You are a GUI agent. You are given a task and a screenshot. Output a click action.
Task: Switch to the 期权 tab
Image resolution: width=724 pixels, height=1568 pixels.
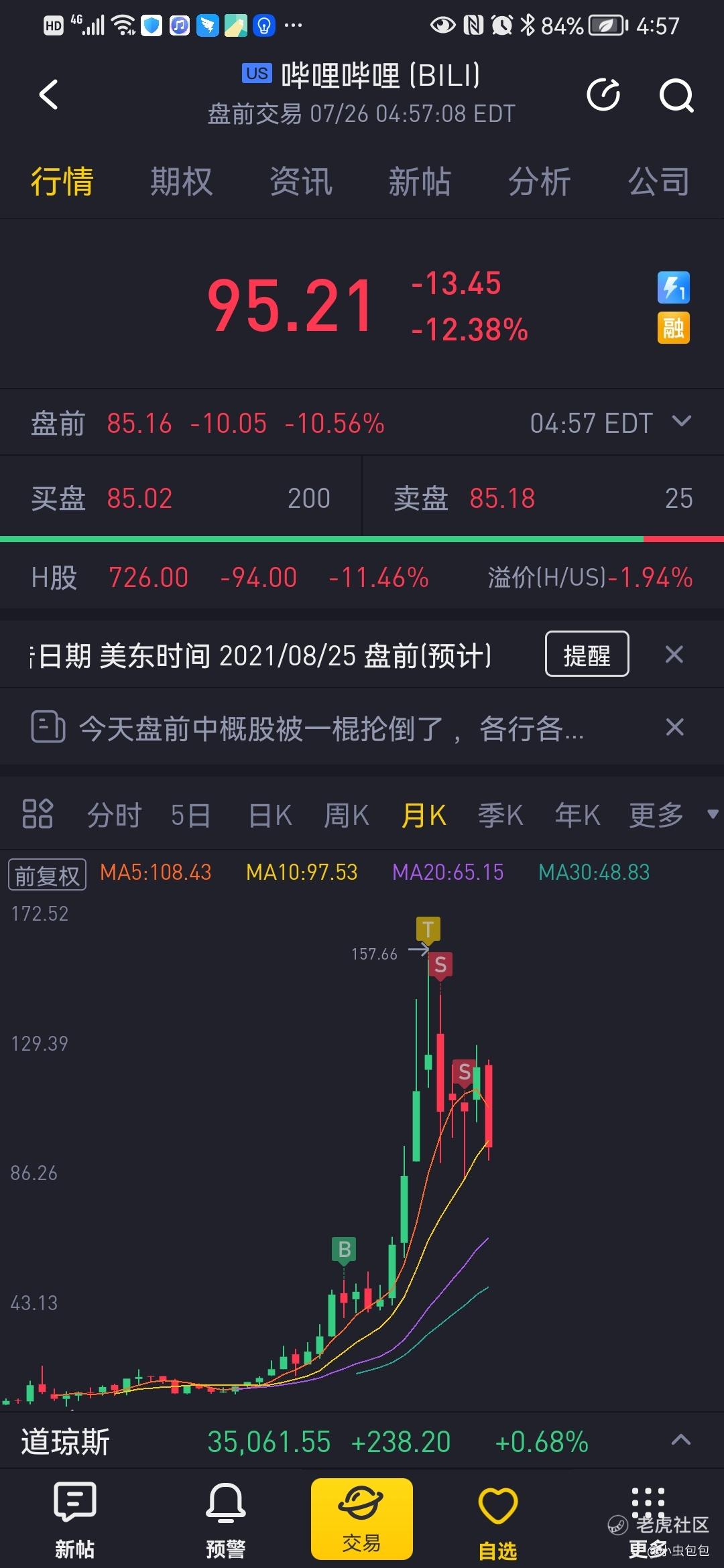181,182
